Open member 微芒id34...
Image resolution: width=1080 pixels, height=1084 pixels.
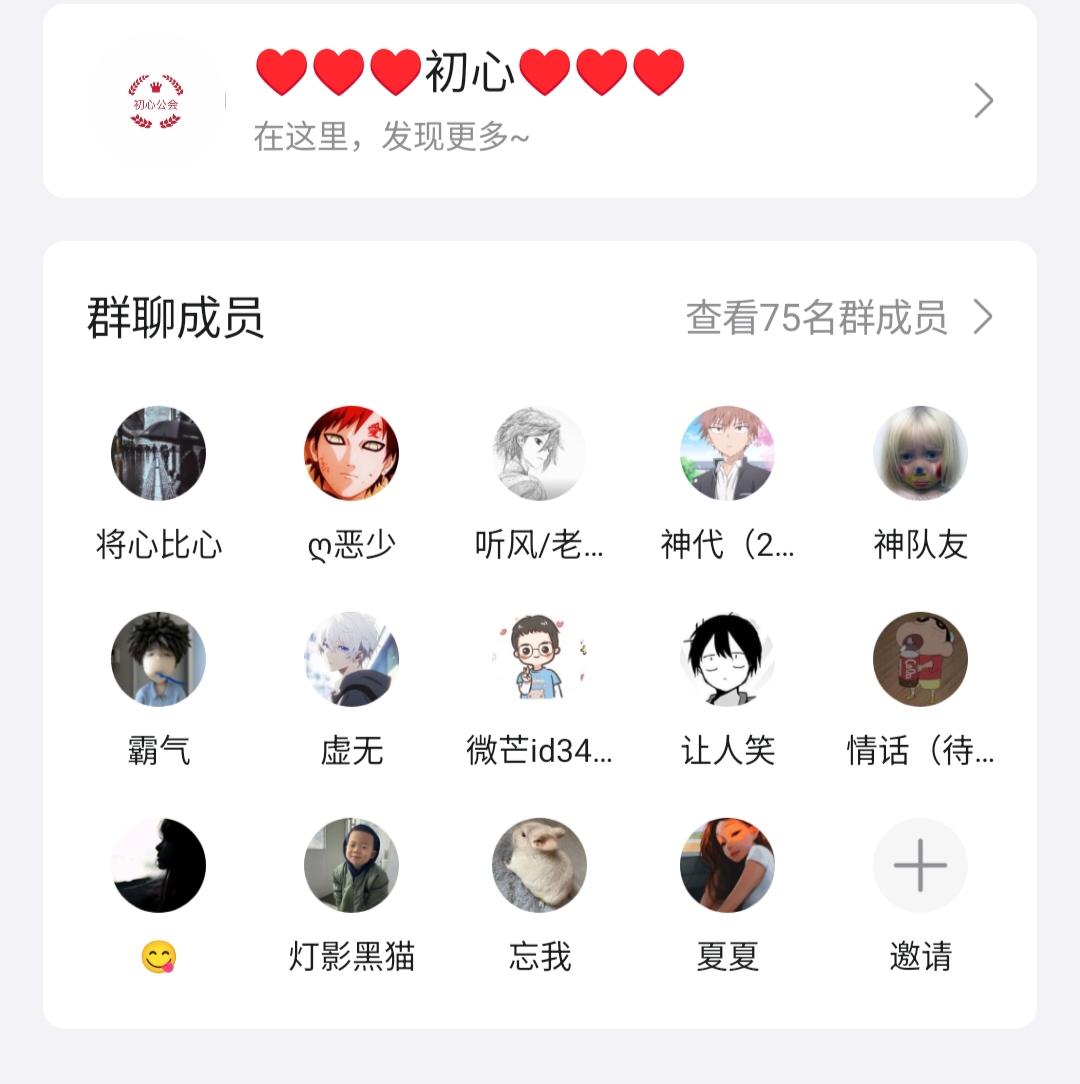click(540, 659)
